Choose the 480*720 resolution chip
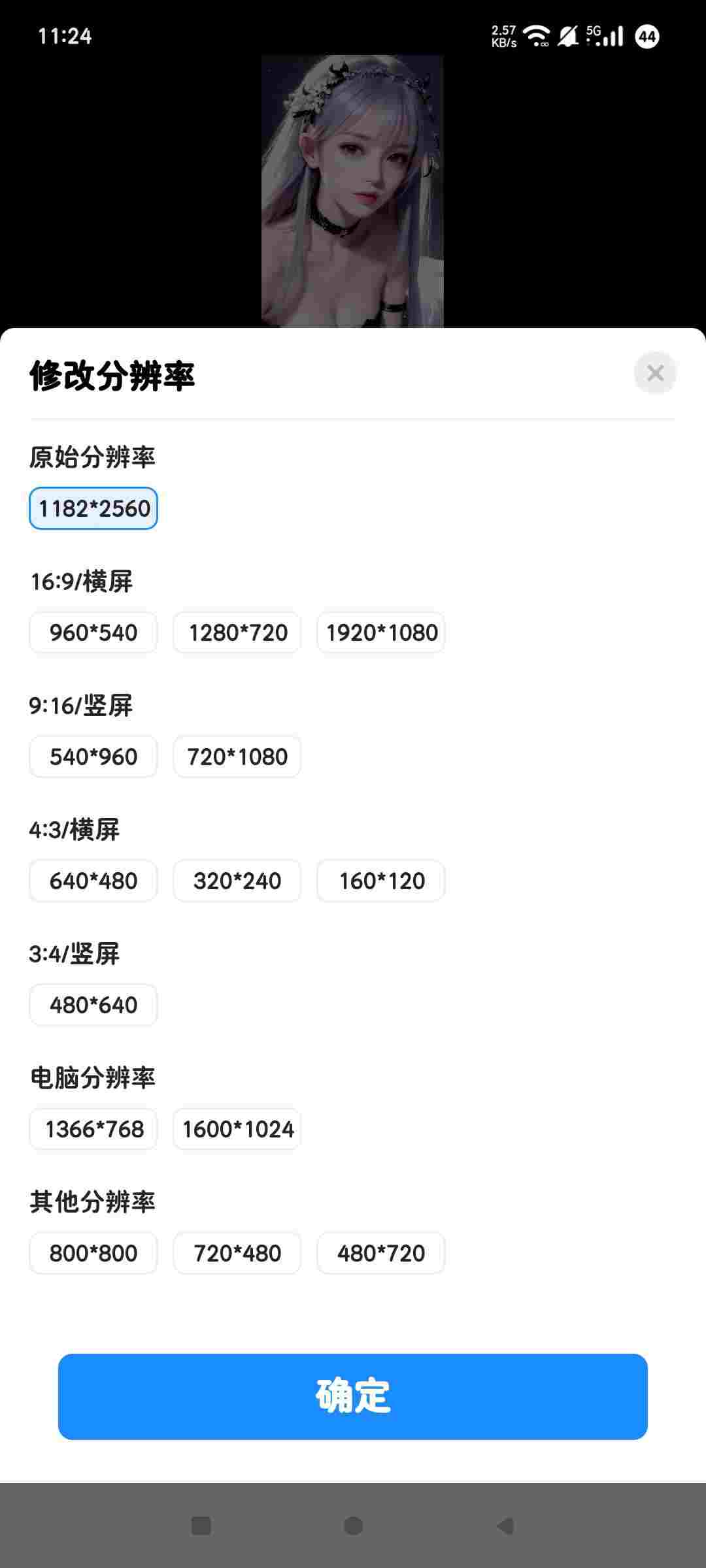Viewport: 706px width, 1568px height. (381, 1253)
